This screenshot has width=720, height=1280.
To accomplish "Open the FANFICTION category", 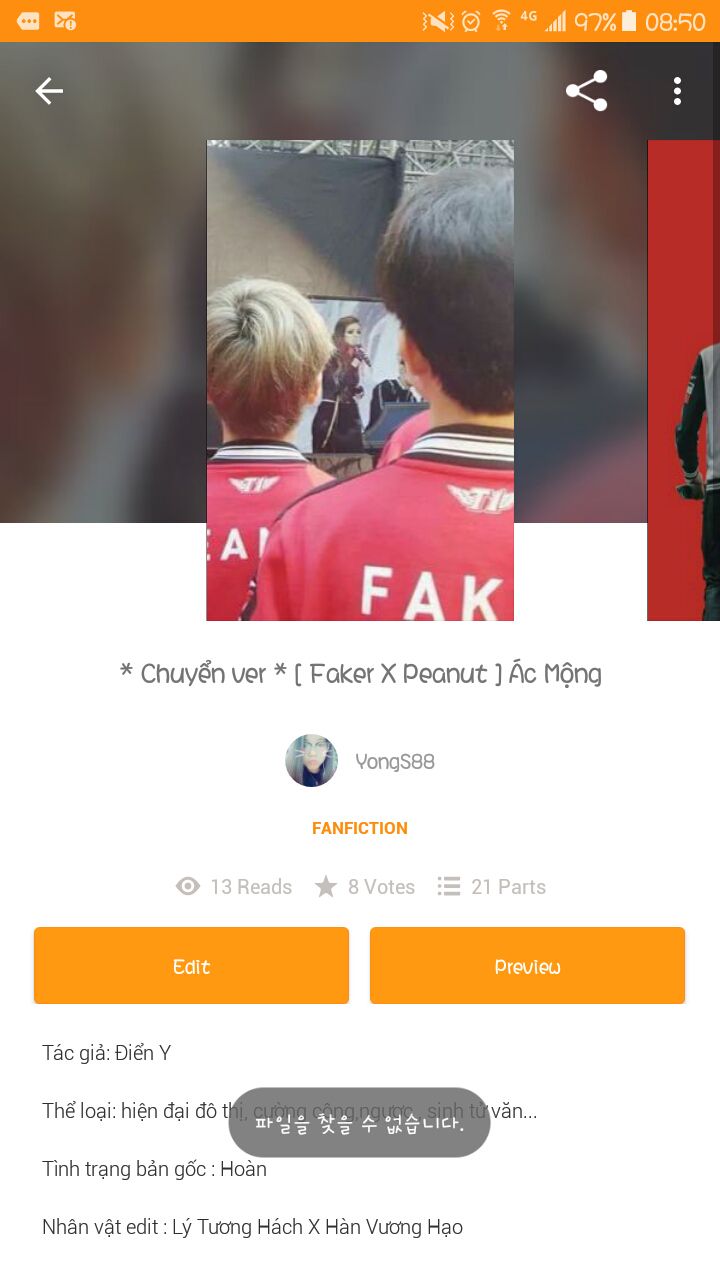I will click(x=360, y=828).
